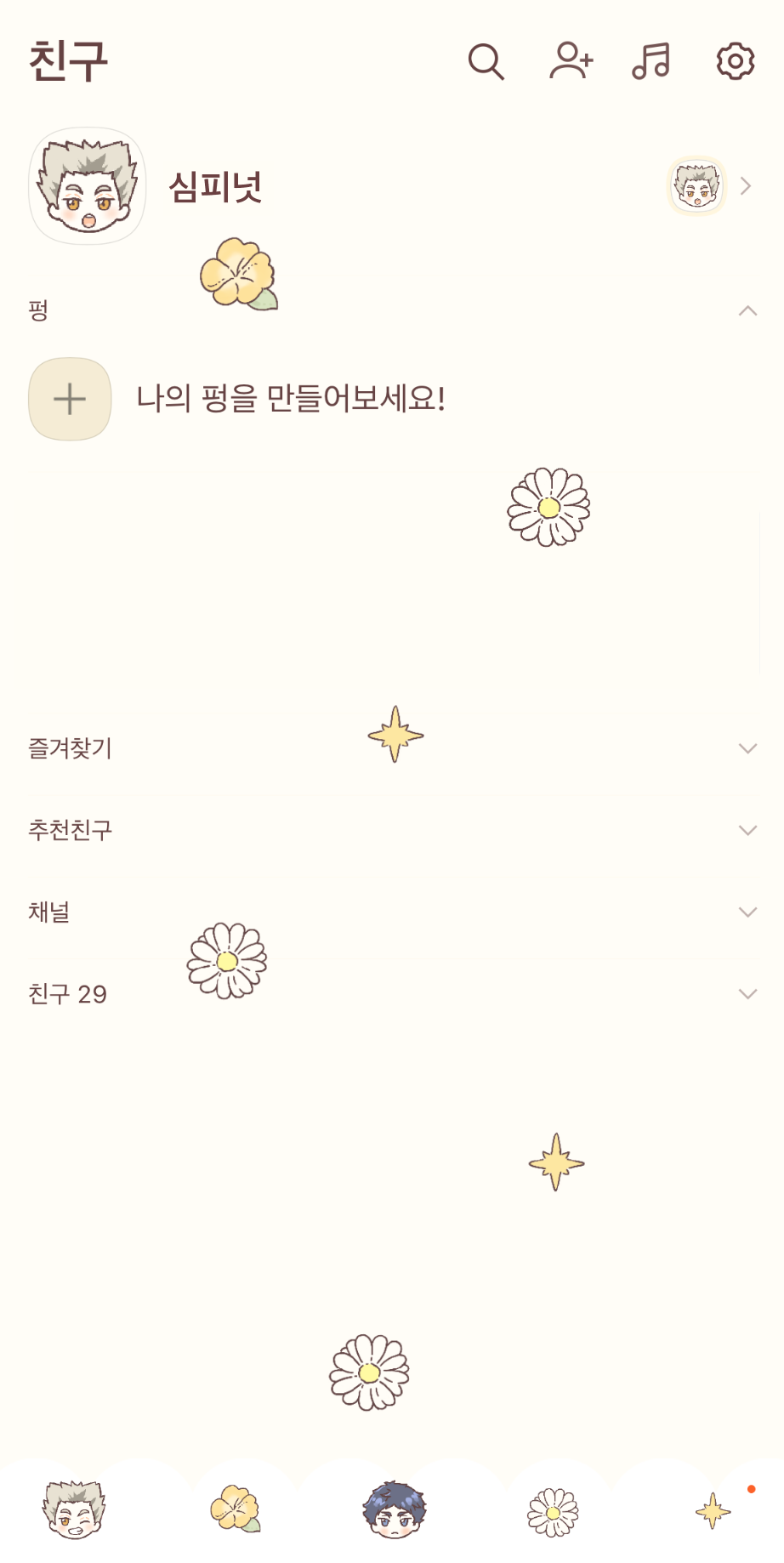Expand the 즐겨찾기 section
The image size is (784, 1563).
click(x=747, y=748)
